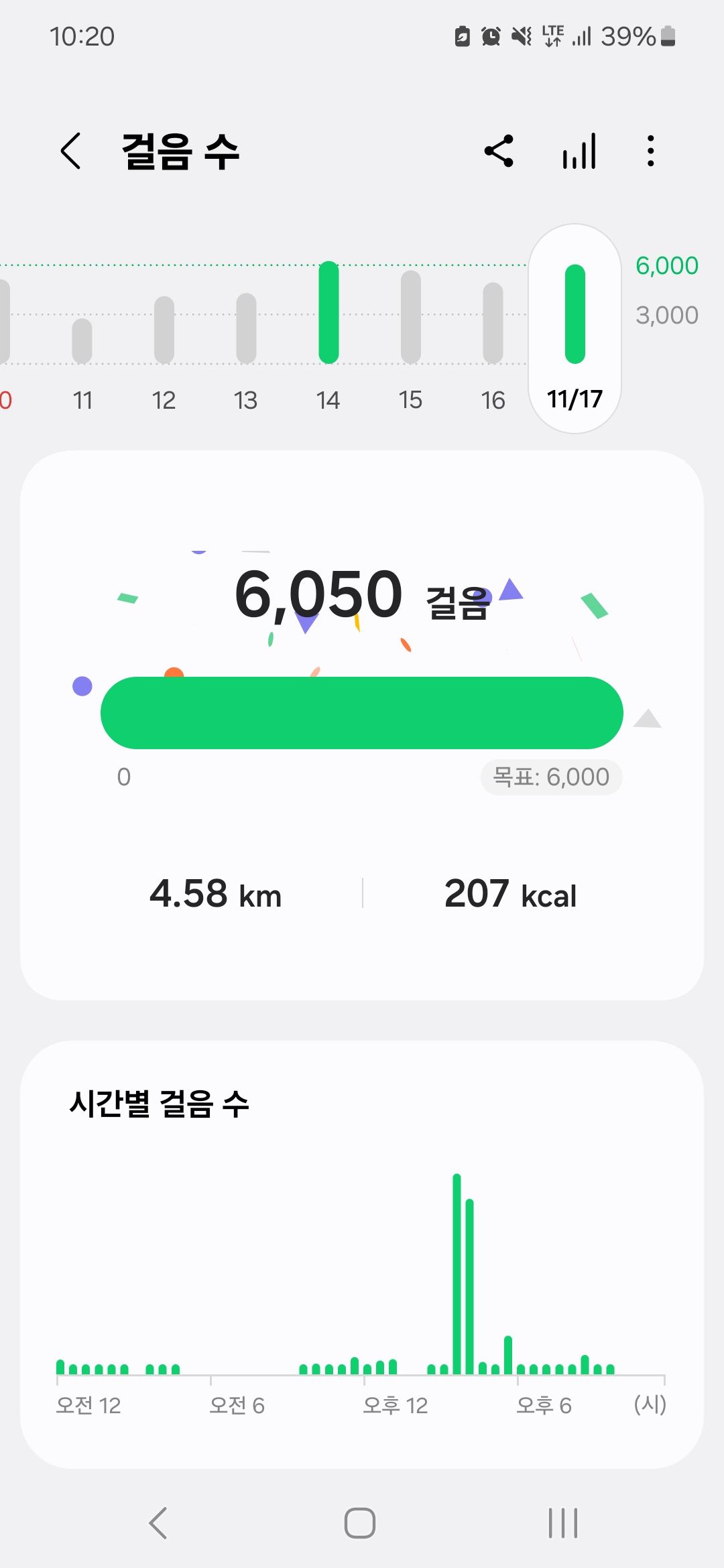Open the overflow menu
724x1568 pixels.
(x=650, y=151)
